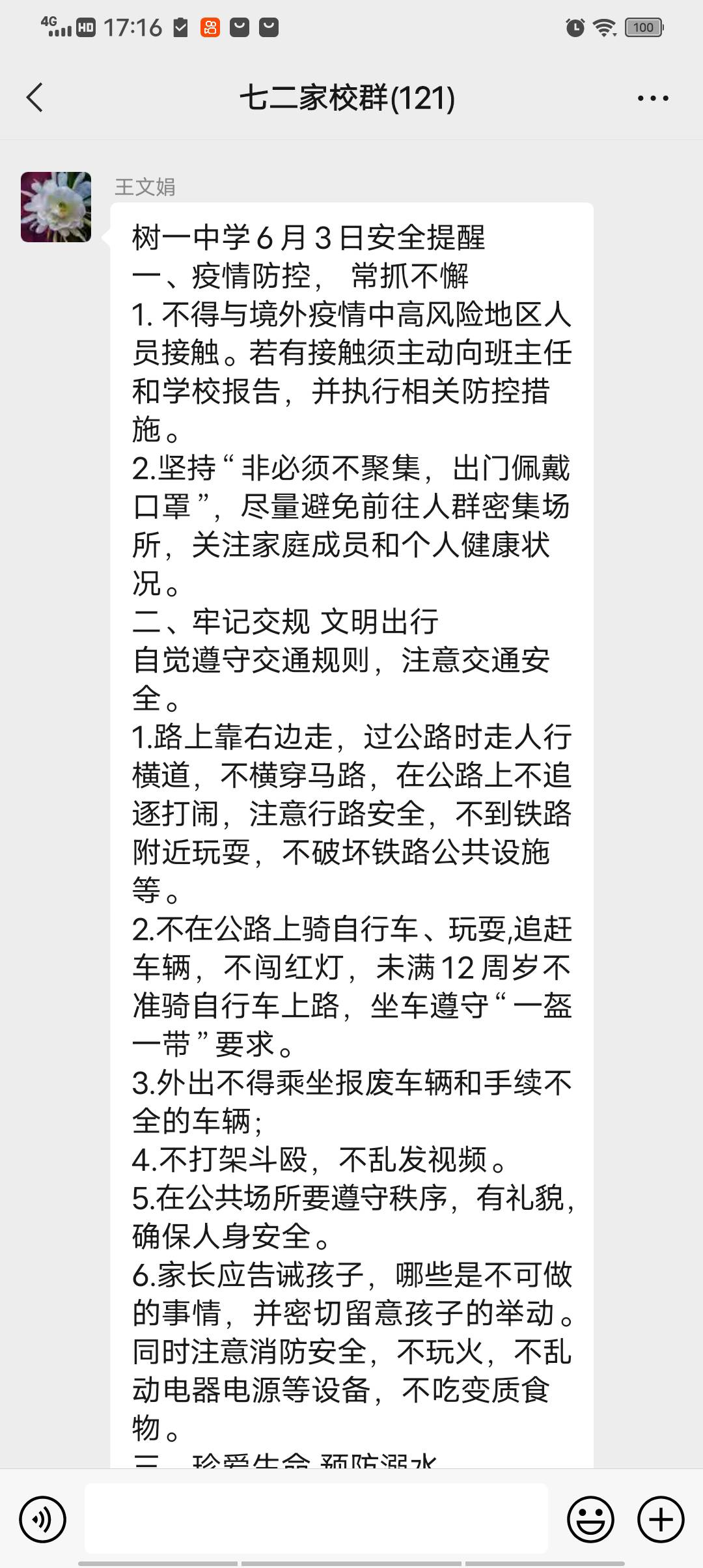Image resolution: width=703 pixels, height=1568 pixels.
Task: Switch the HD indicator in status bar
Action: 85,27
